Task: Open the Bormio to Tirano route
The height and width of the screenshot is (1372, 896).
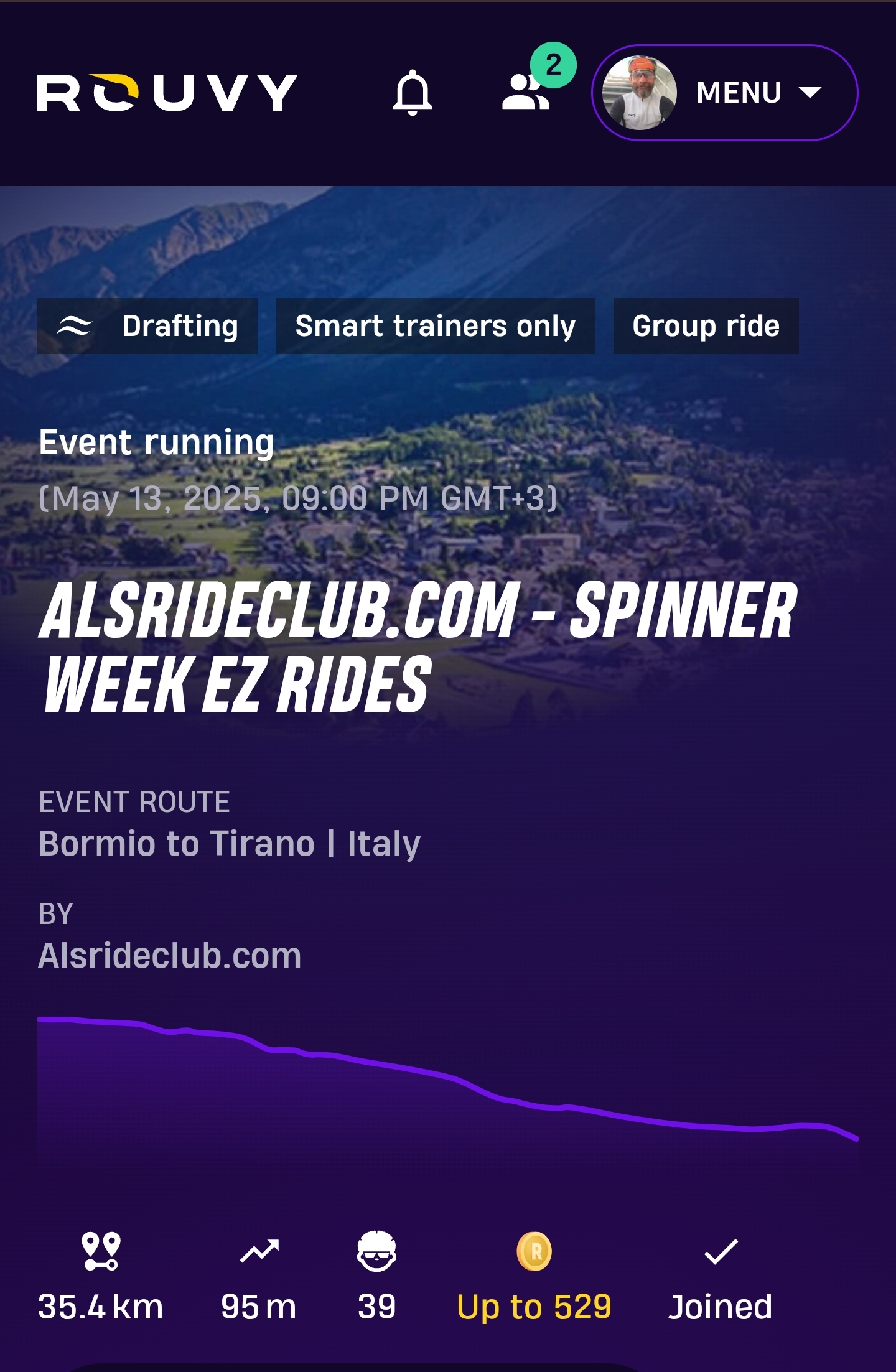Action: [x=229, y=844]
